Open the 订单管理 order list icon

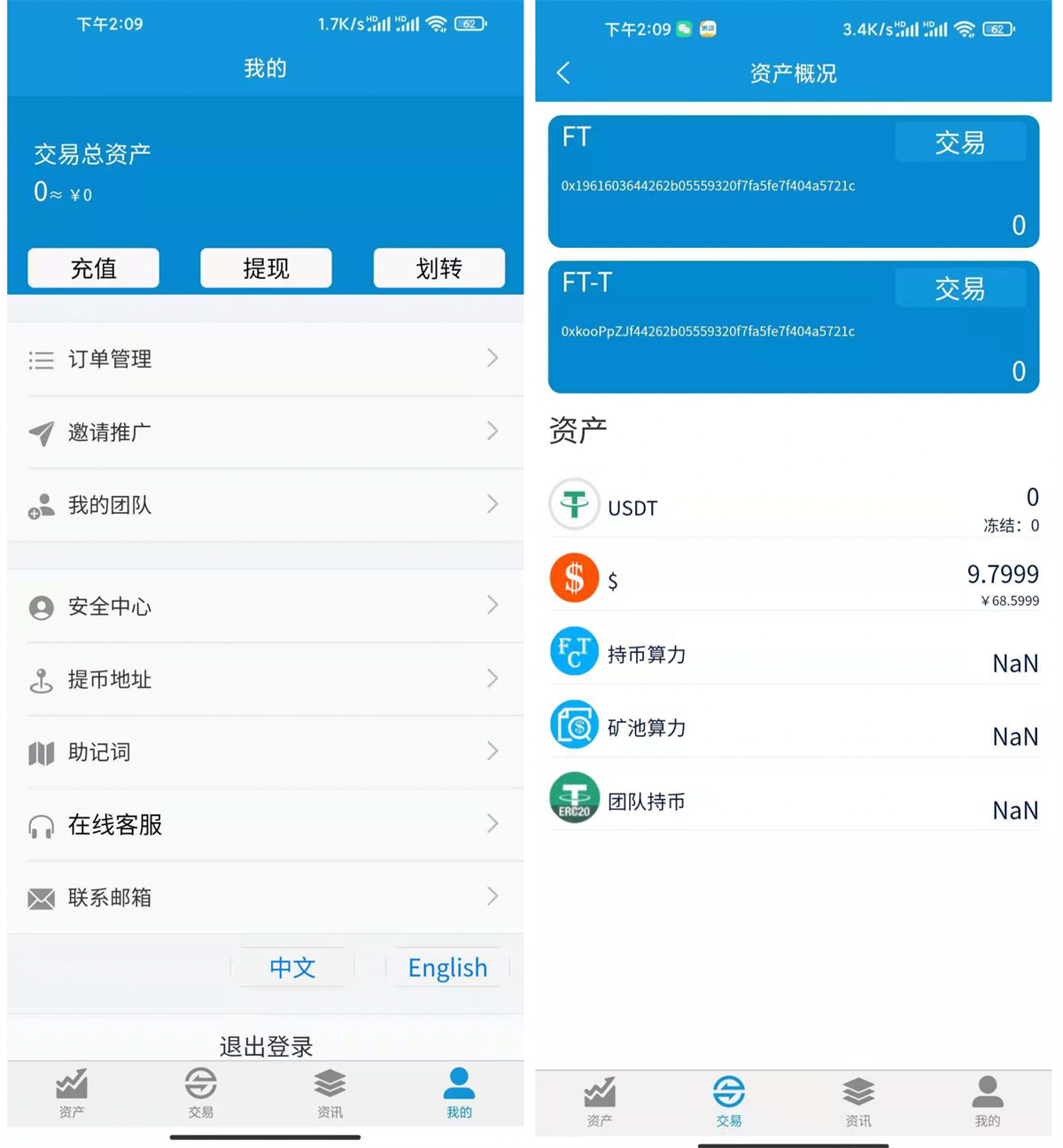[42, 360]
